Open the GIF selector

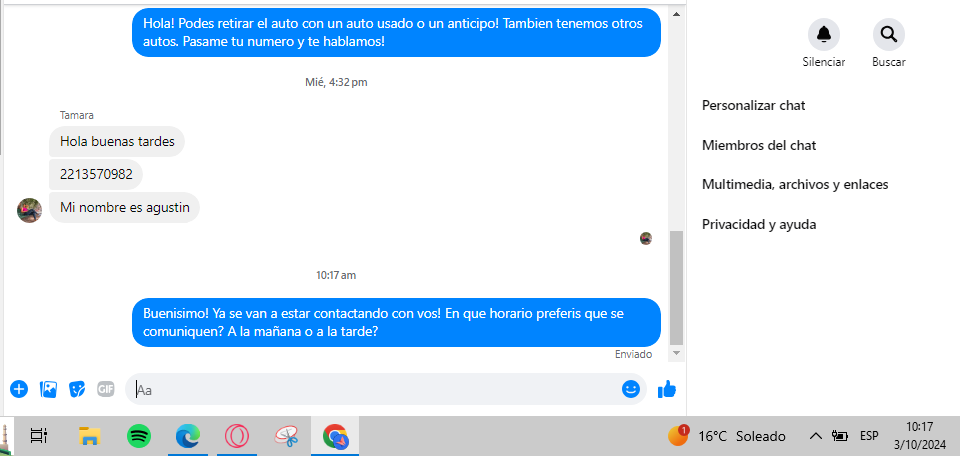pyautogui.click(x=106, y=389)
